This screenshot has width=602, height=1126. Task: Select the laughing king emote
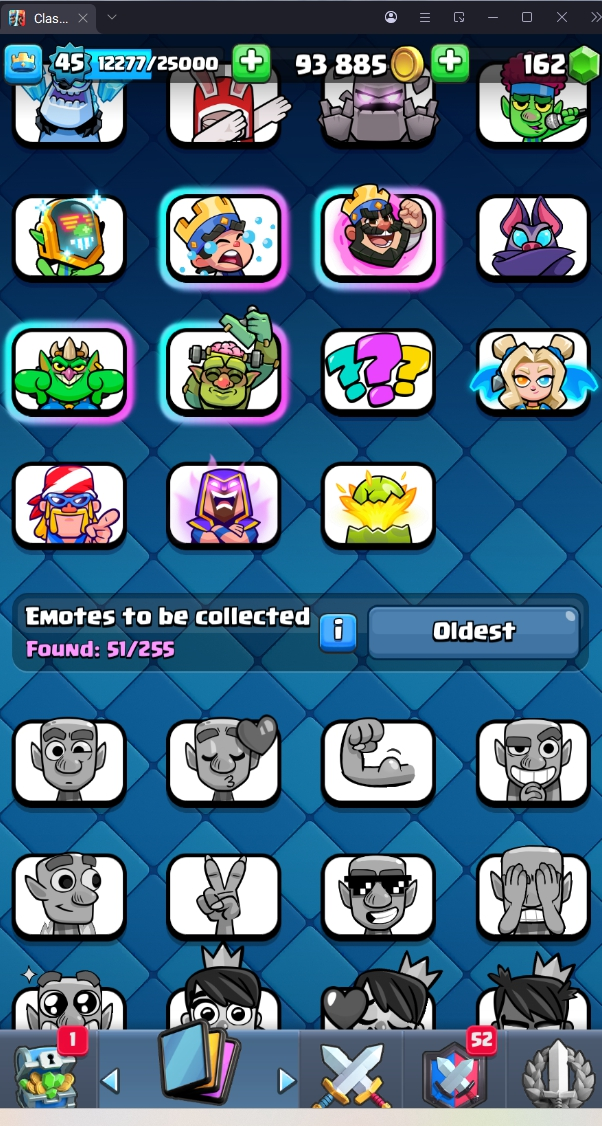tap(378, 237)
